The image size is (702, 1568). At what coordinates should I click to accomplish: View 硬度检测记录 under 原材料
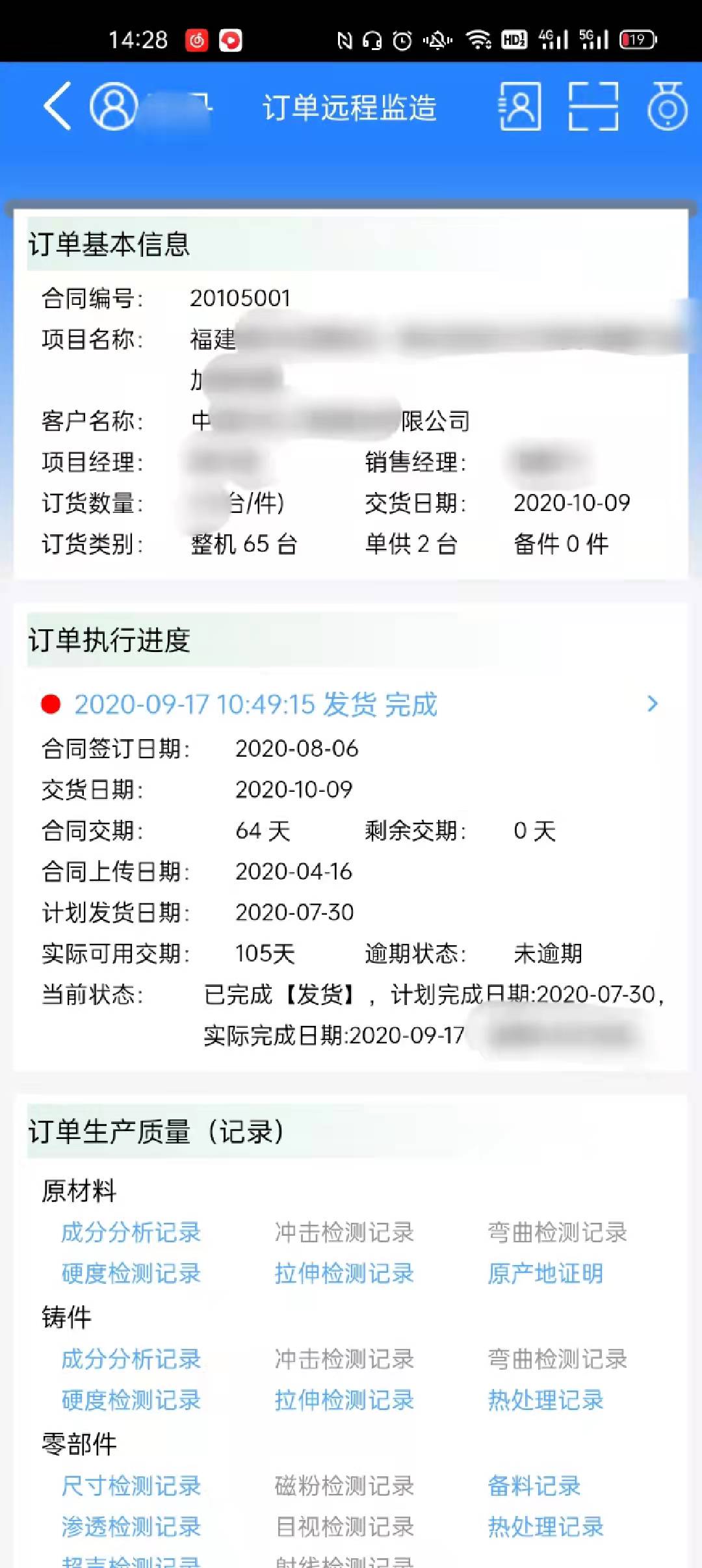(131, 1273)
